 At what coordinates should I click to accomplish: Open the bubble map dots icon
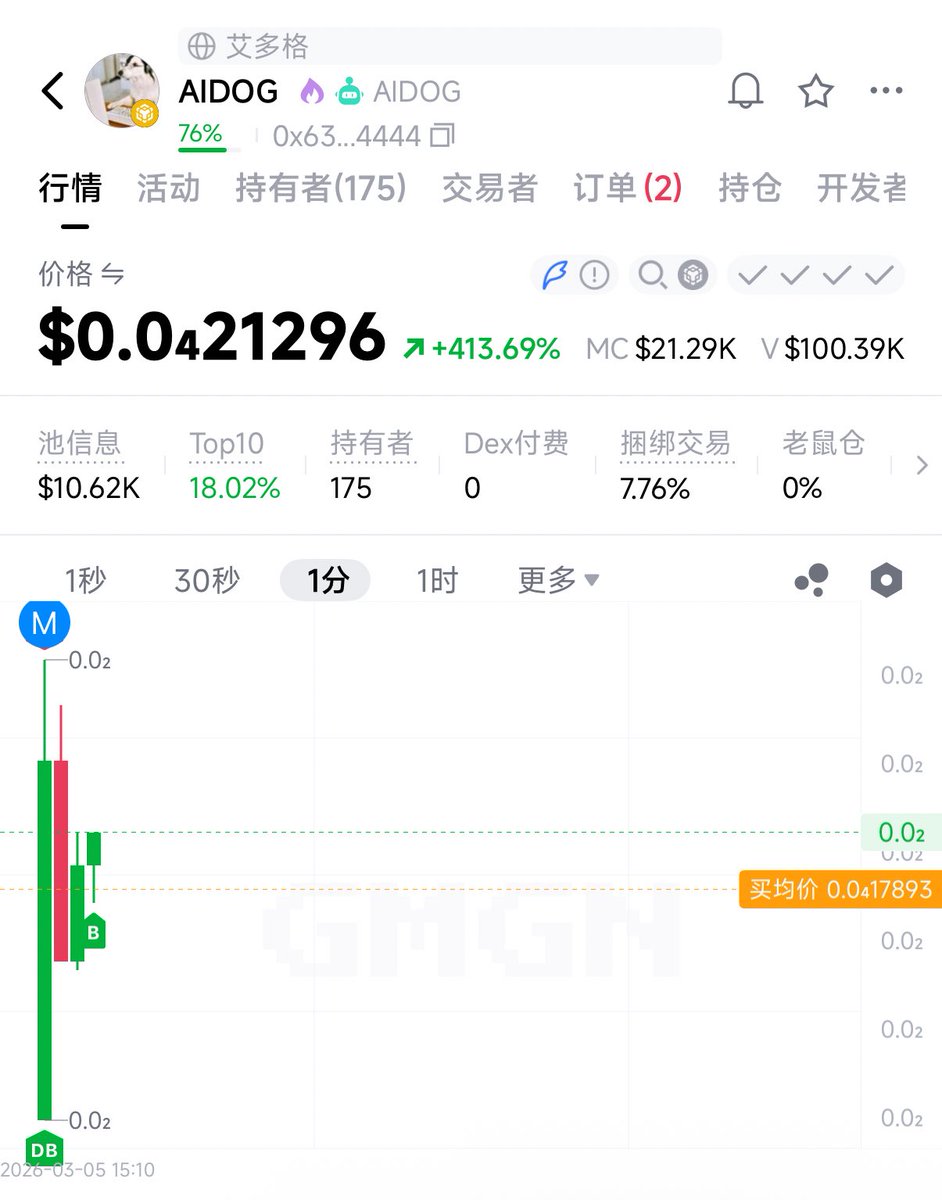(811, 580)
